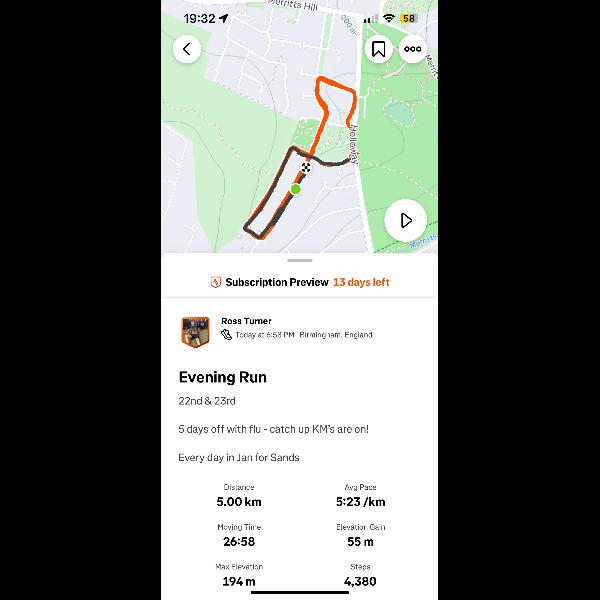
Task: Tap the sheet's drag handle
Action: click(x=299, y=261)
